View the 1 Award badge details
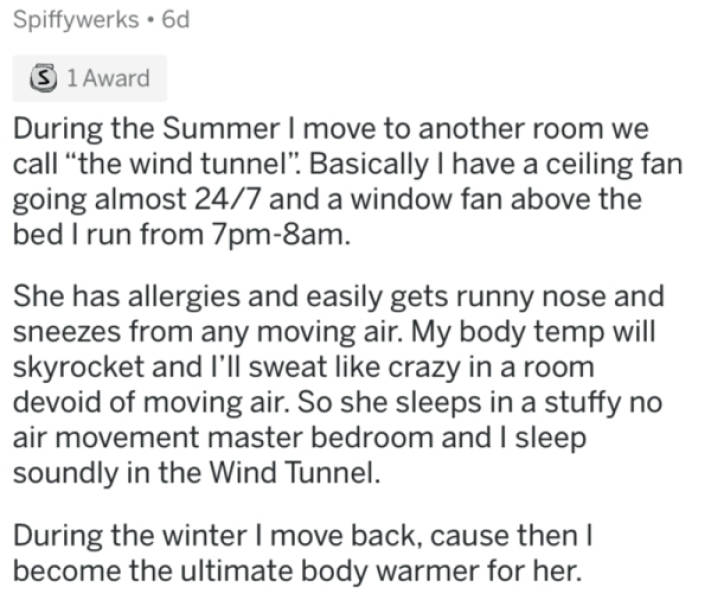The width and height of the screenshot is (711, 600). (x=88, y=78)
